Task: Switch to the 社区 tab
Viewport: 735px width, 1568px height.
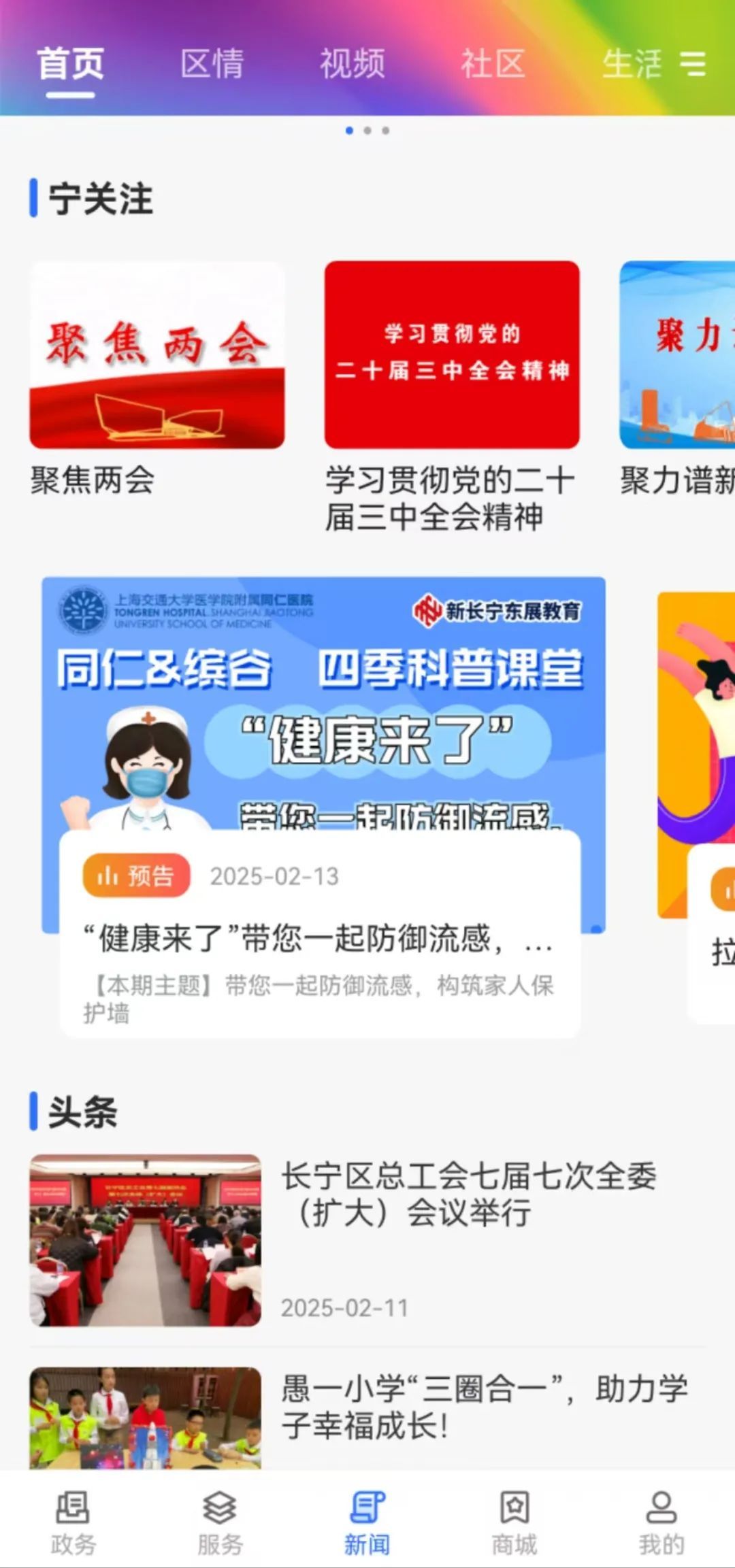Action: pyautogui.click(x=493, y=64)
